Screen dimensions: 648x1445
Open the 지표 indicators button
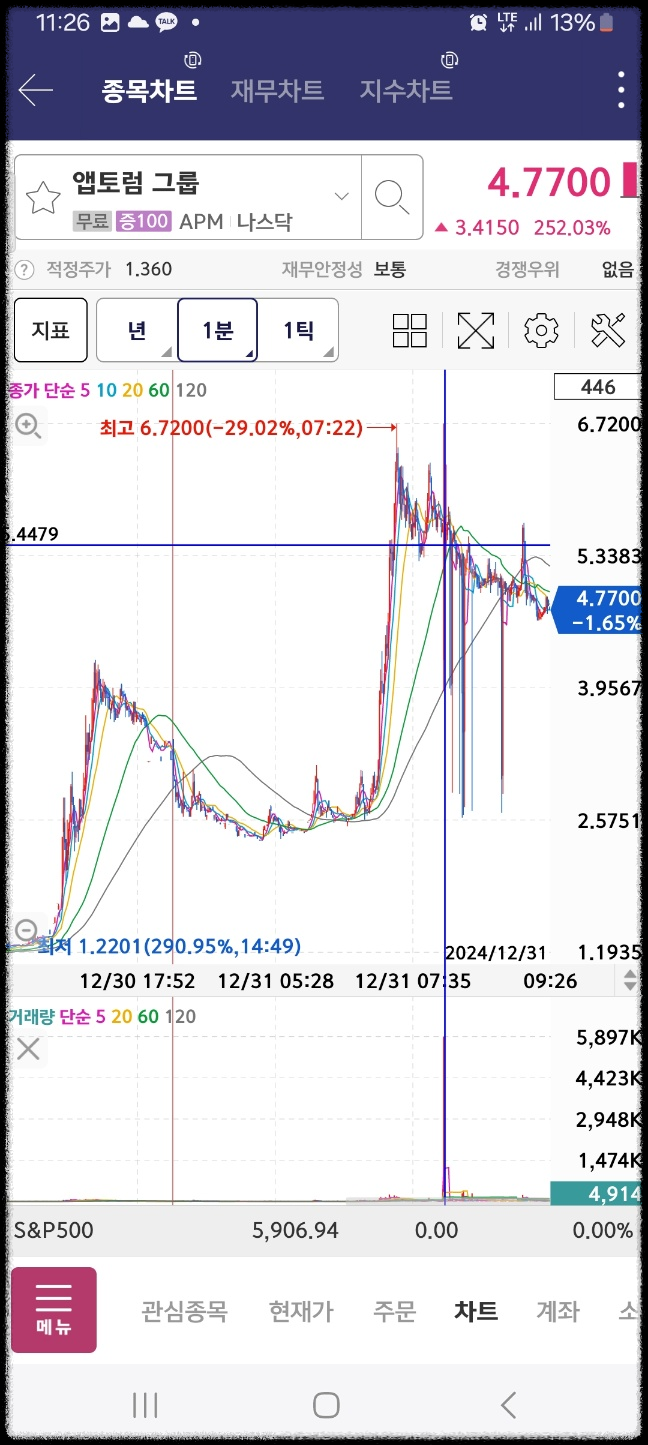pos(50,330)
